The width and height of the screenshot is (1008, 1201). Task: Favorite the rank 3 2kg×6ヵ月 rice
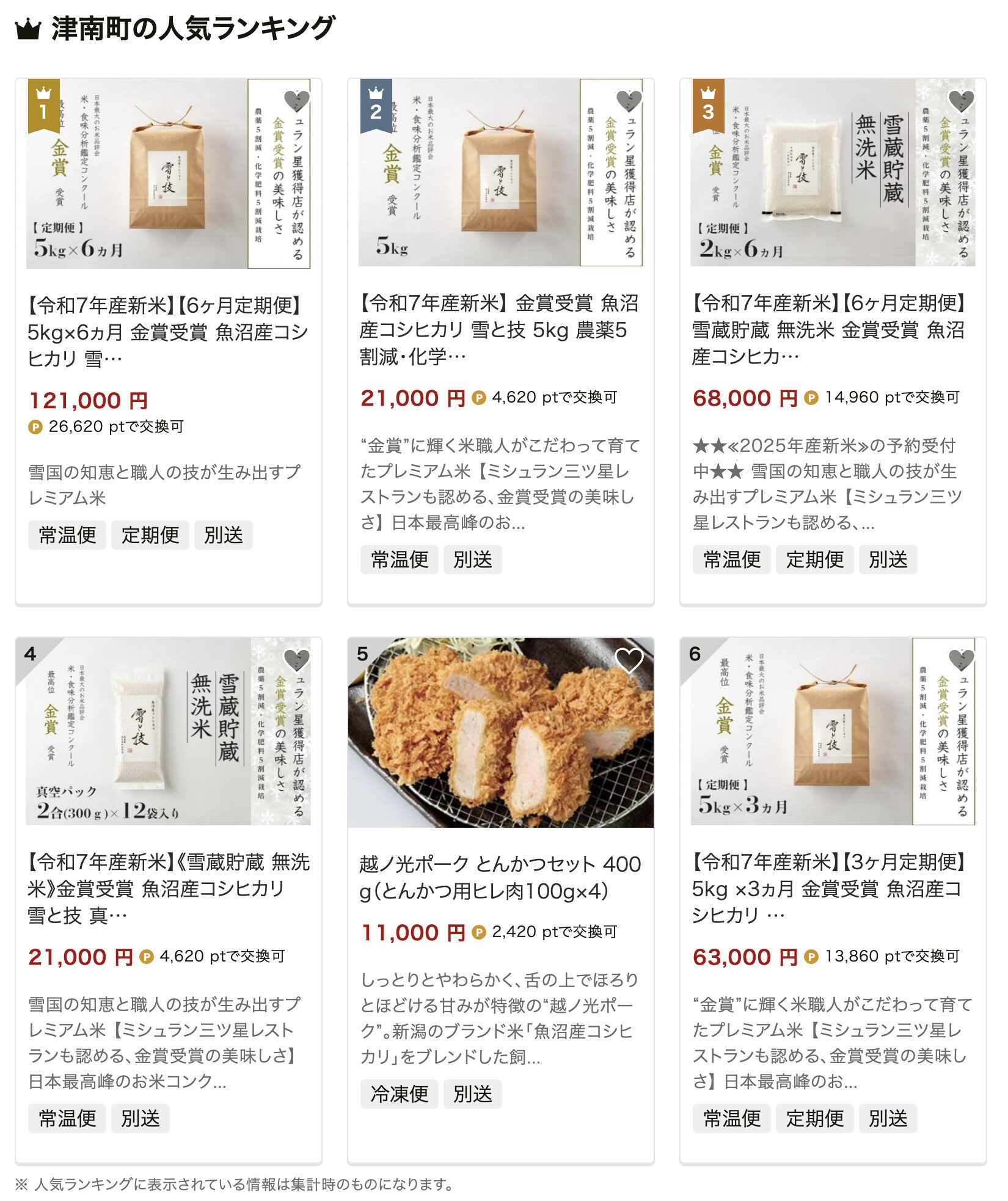click(961, 100)
